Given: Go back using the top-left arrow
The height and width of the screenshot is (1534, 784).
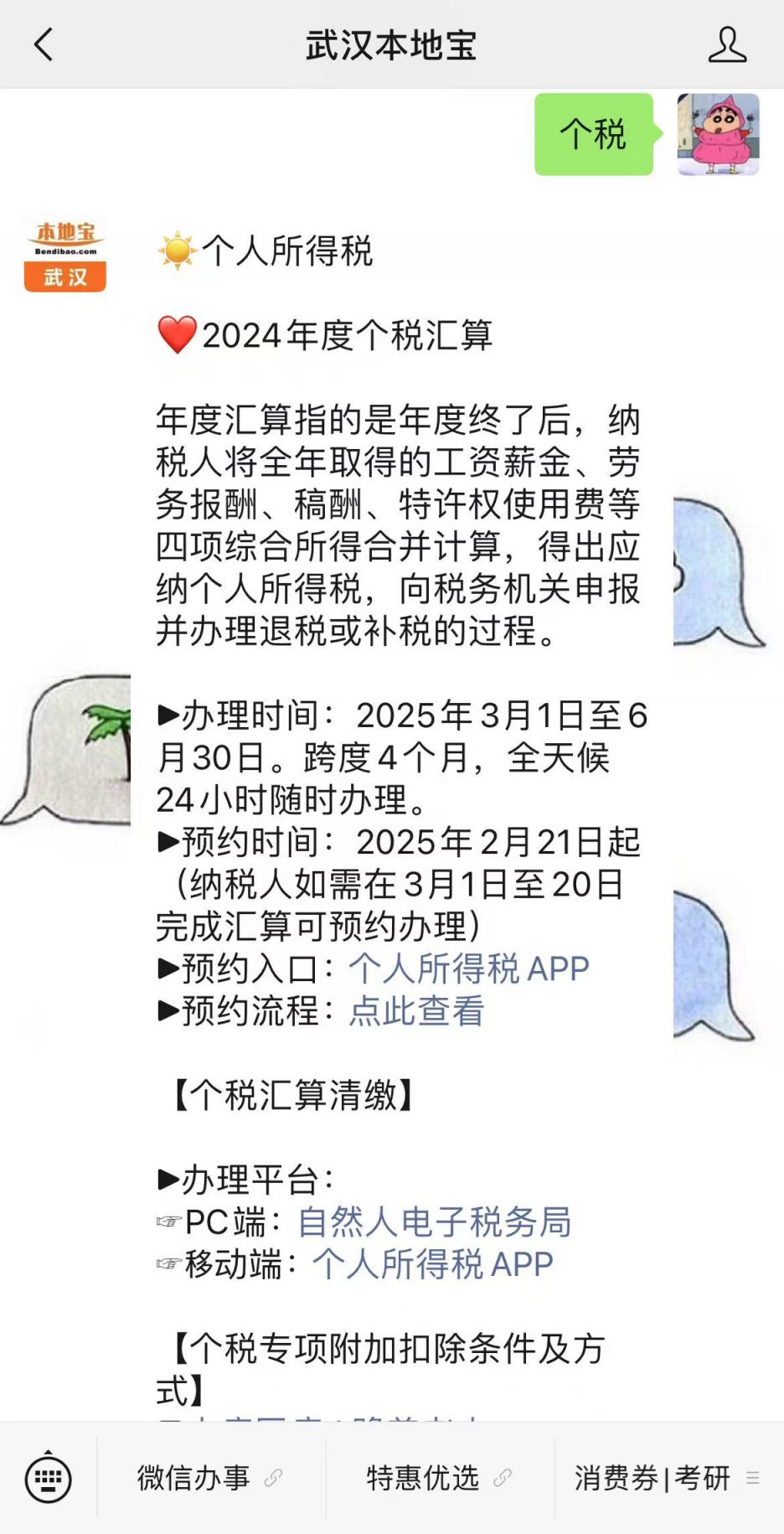Looking at the screenshot, I should tap(44, 44).
